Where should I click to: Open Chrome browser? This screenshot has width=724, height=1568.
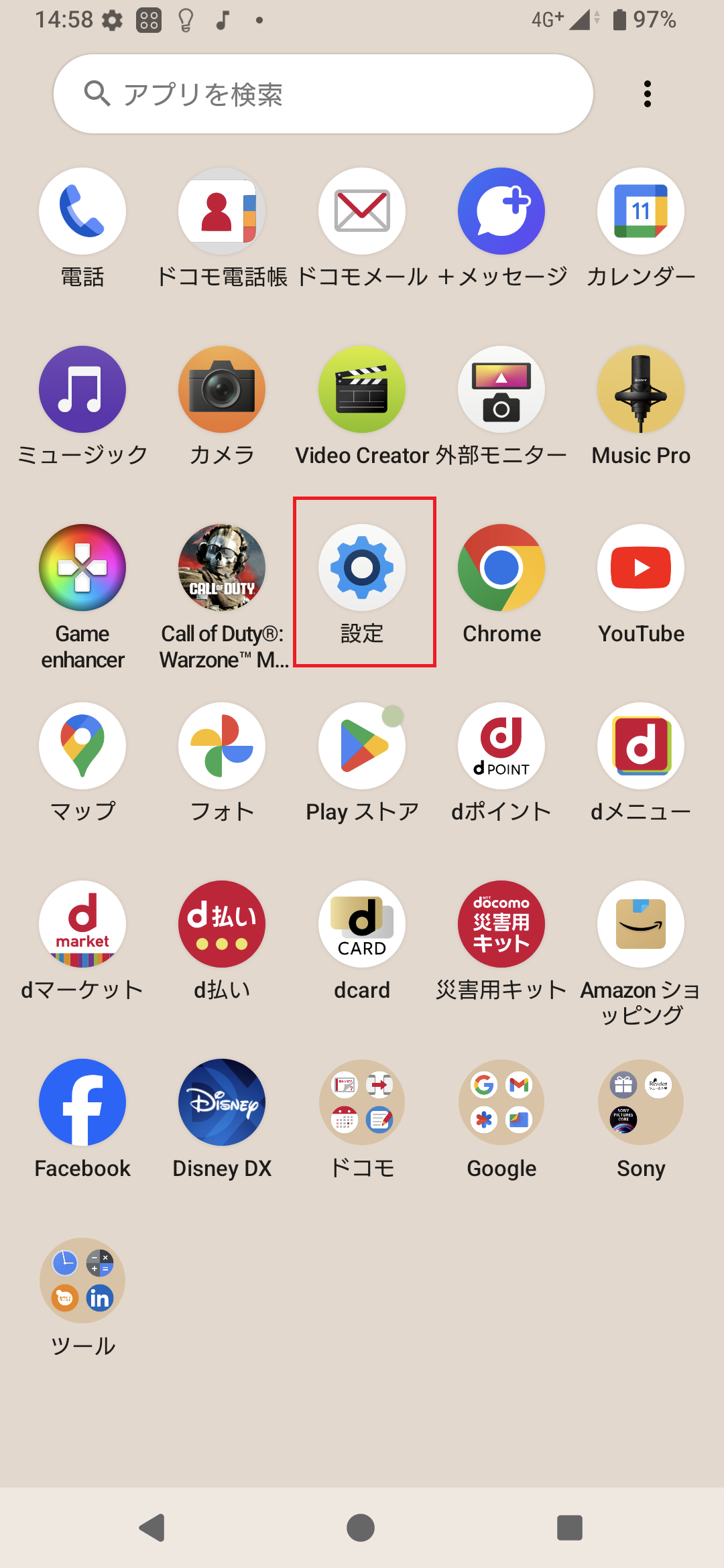pos(501,568)
